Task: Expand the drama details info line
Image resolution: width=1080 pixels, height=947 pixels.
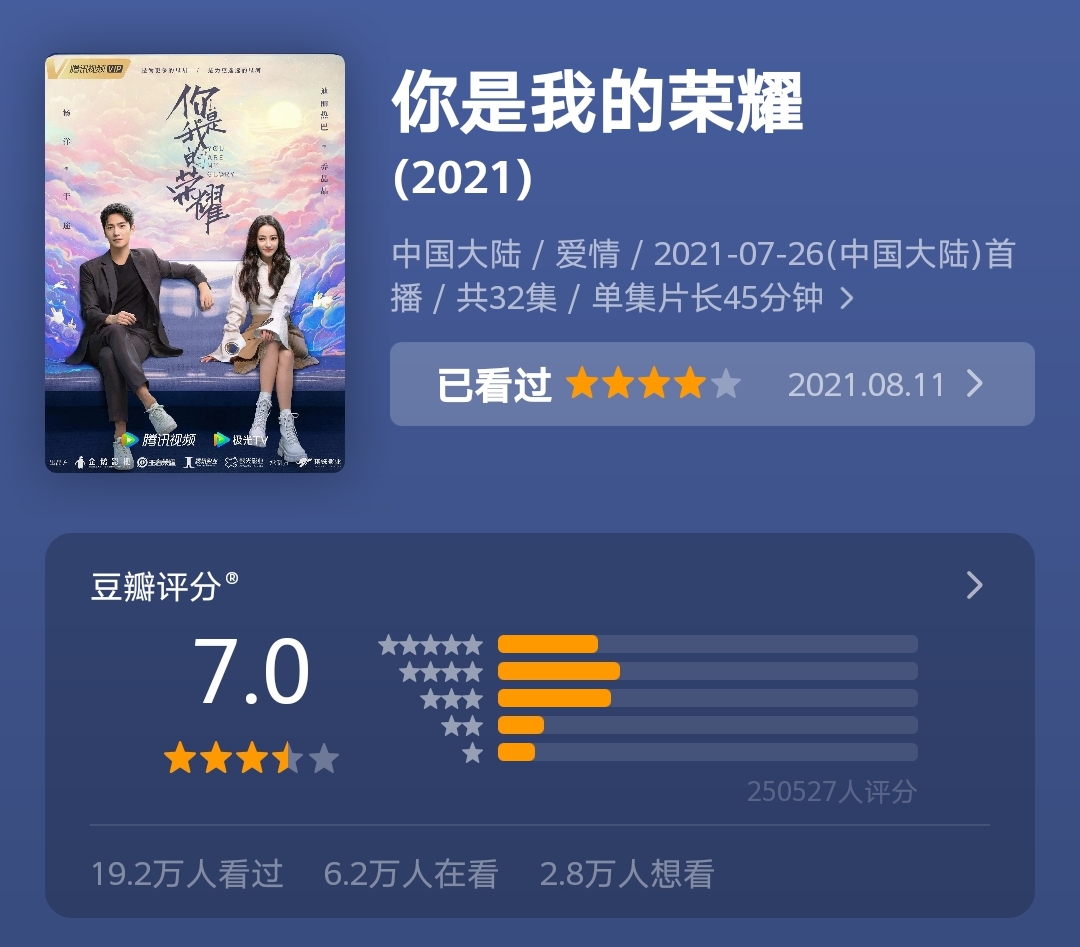Action: click(846, 299)
